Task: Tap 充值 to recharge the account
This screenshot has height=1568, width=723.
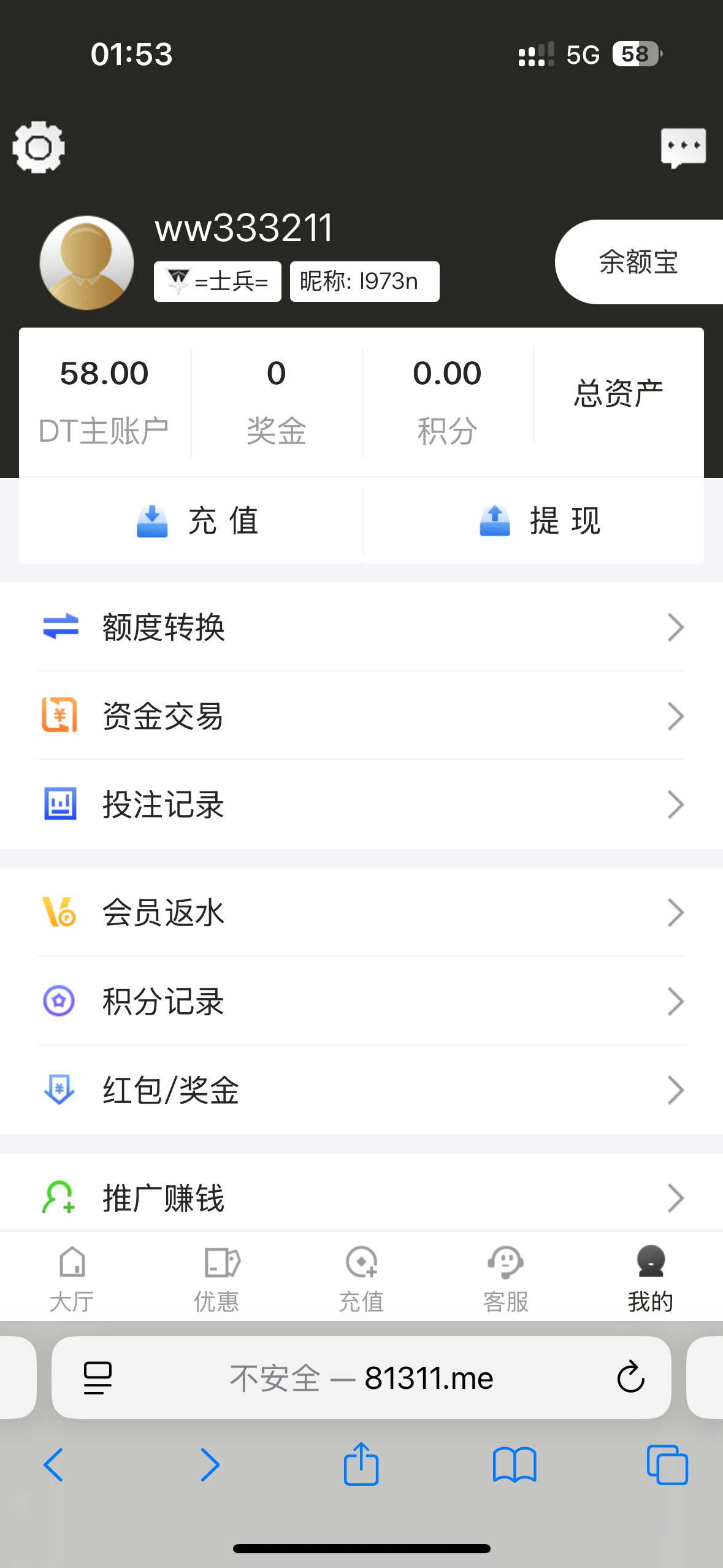Action: [197, 521]
